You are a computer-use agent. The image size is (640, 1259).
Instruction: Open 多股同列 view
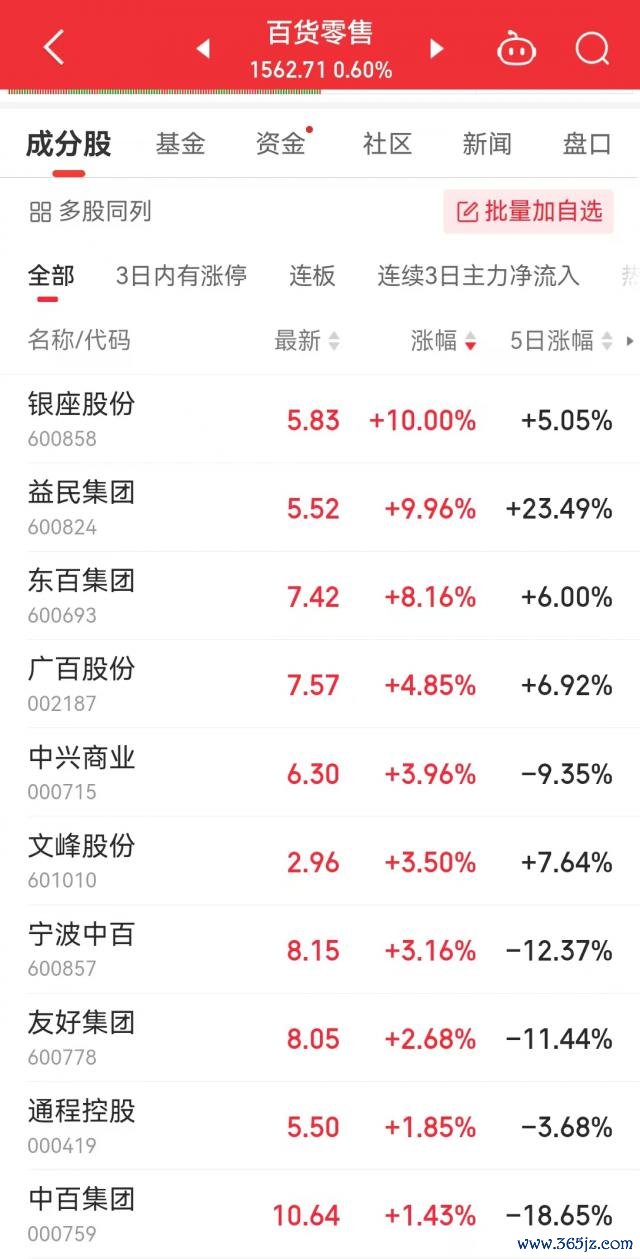pyautogui.click(x=90, y=211)
